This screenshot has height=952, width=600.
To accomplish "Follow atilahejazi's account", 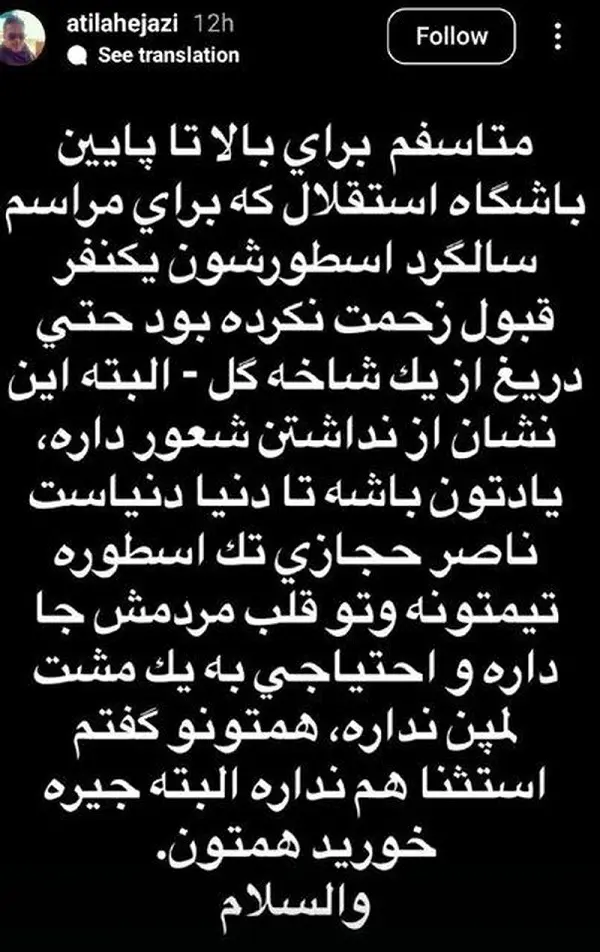I will pyautogui.click(x=452, y=37).
